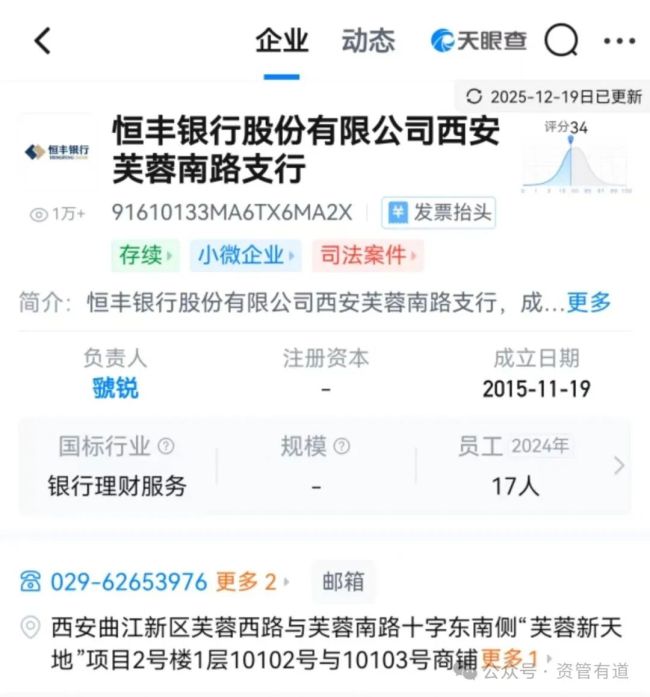View 司法案件 tag details
Screen dimensions: 650x697
[366, 255]
